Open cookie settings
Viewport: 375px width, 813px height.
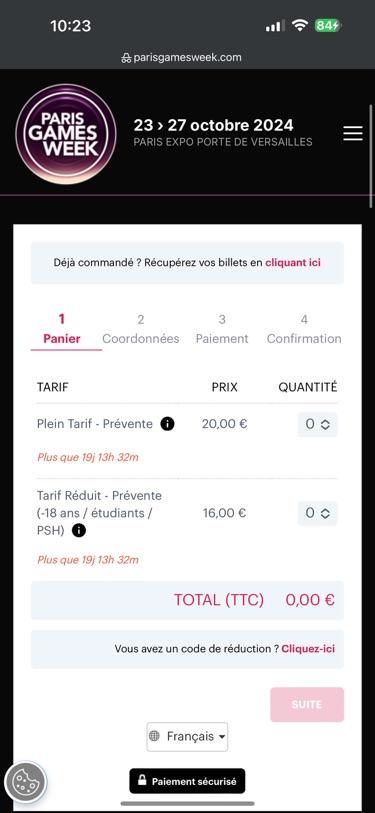[x=25, y=782]
